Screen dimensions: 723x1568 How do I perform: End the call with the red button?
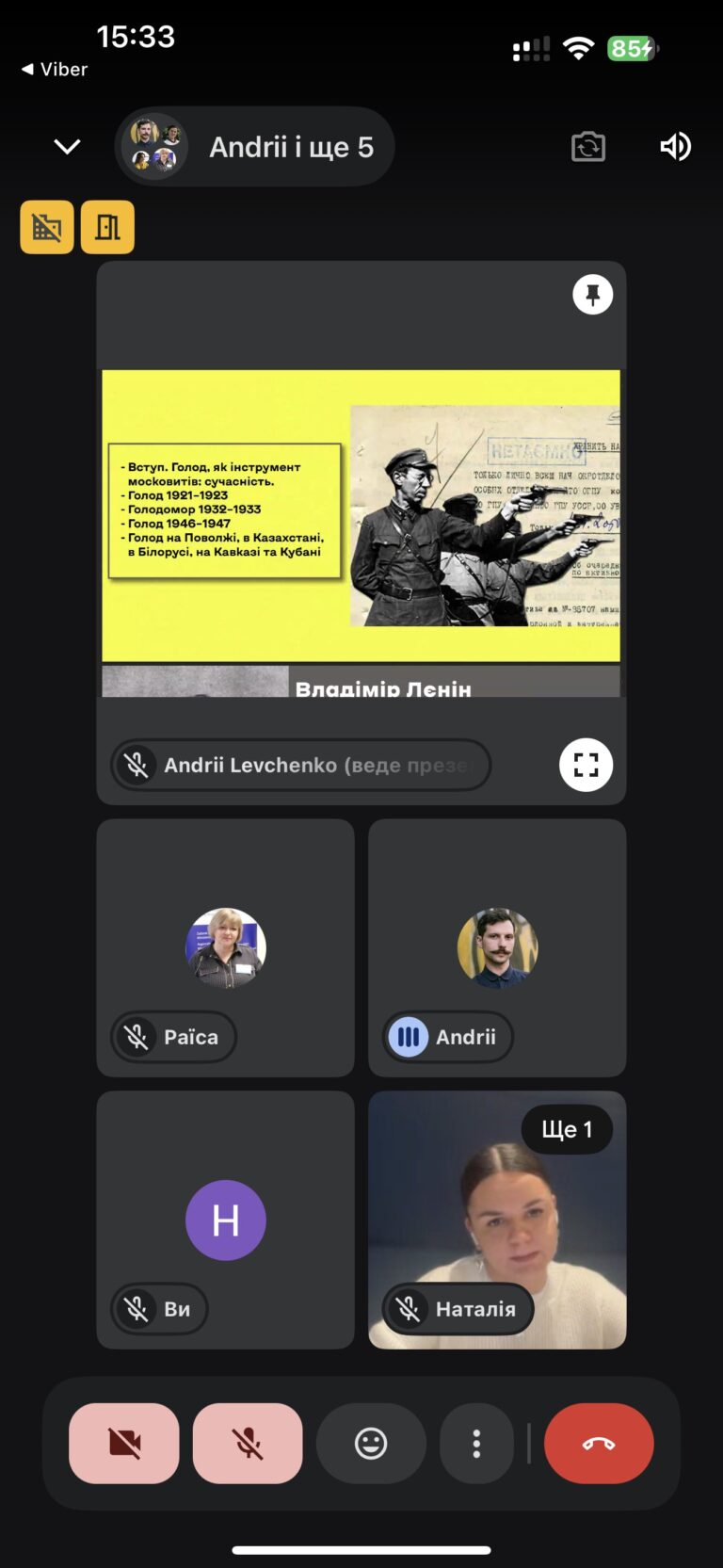click(x=599, y=1443)
